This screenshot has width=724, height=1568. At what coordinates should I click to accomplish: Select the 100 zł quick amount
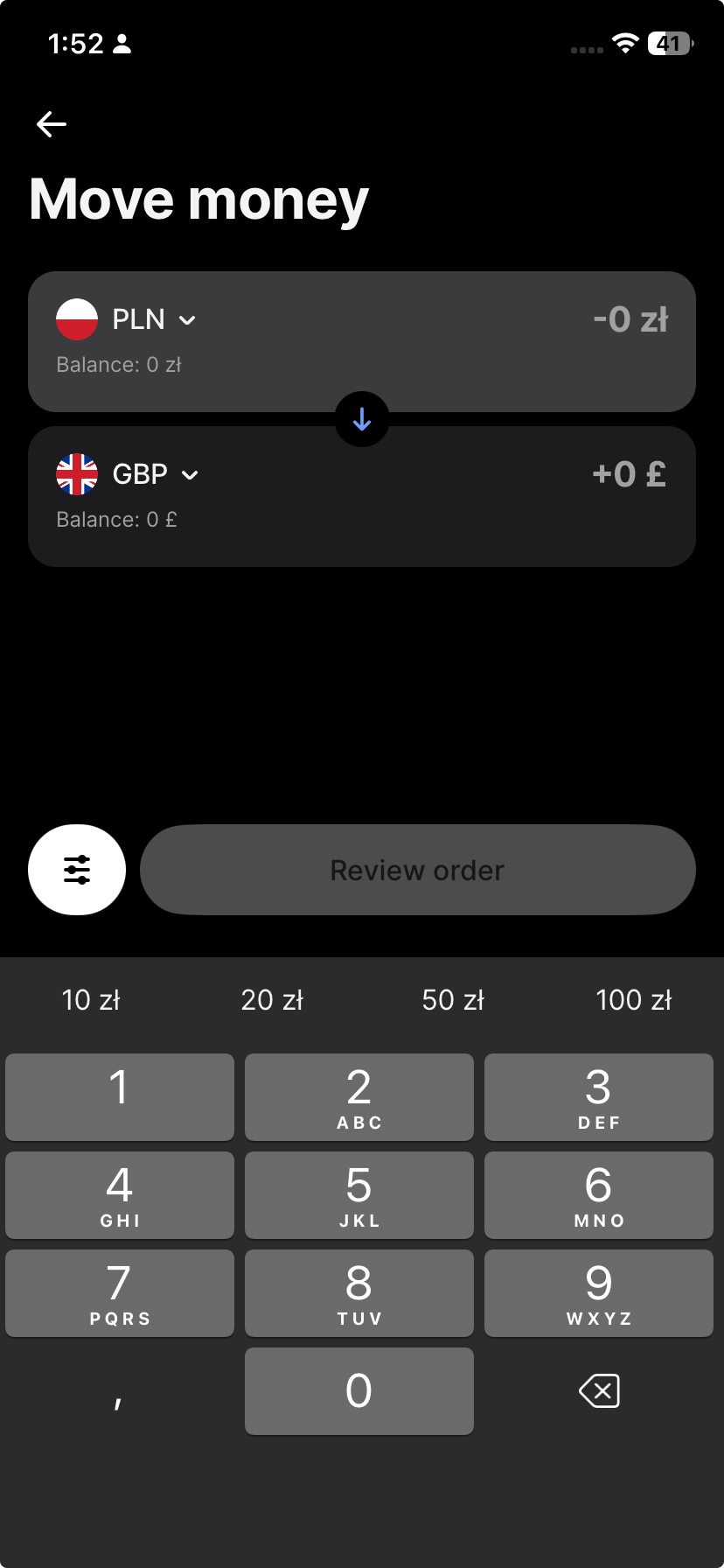point(634,1000)
